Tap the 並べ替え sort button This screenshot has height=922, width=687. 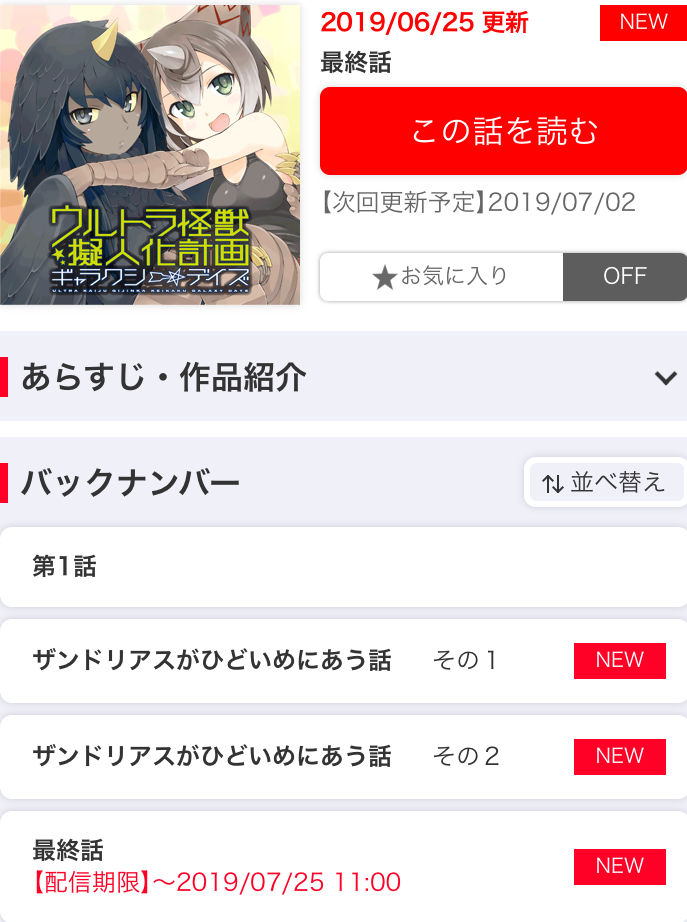tap(603, 483)
